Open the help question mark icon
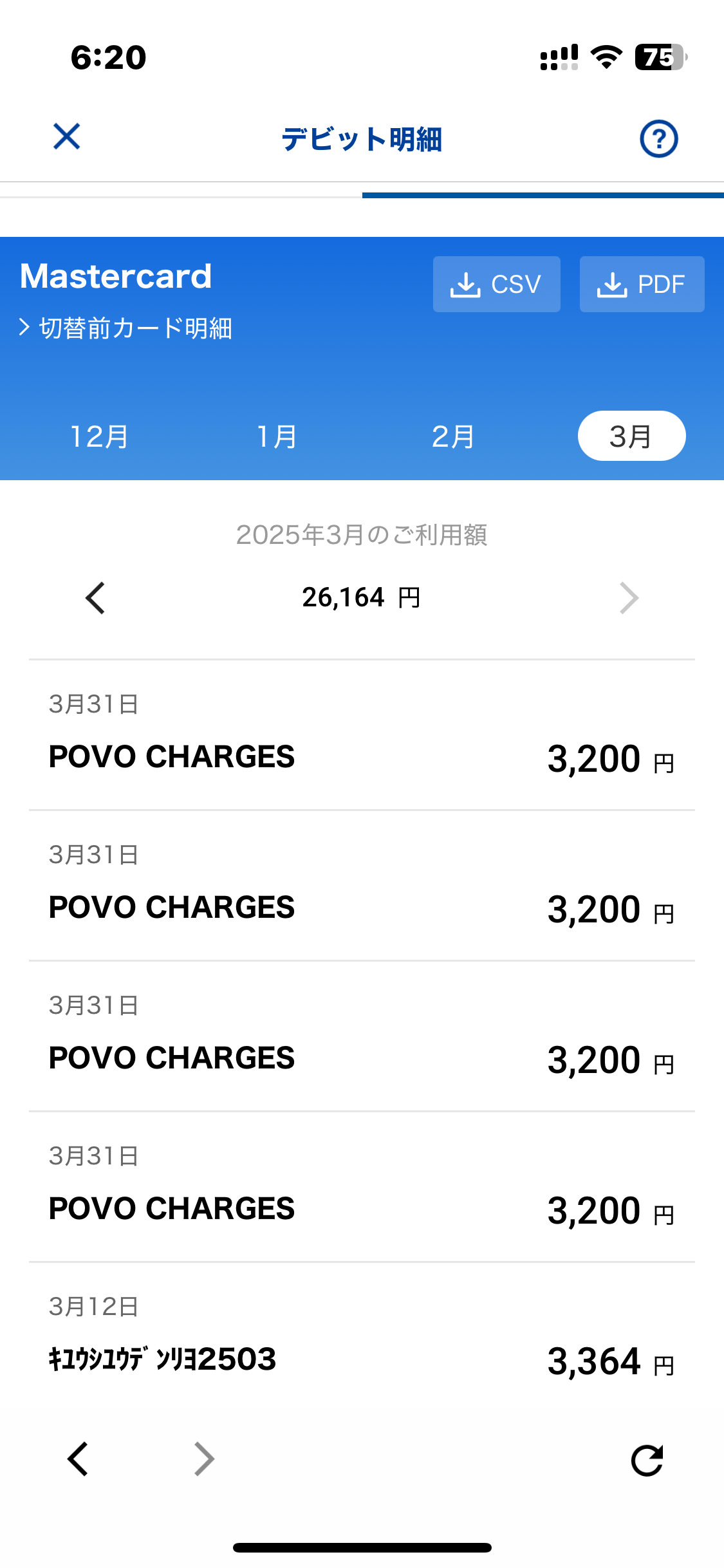Viewport: 724px width, 1568px height. click(x=658, y=138)
